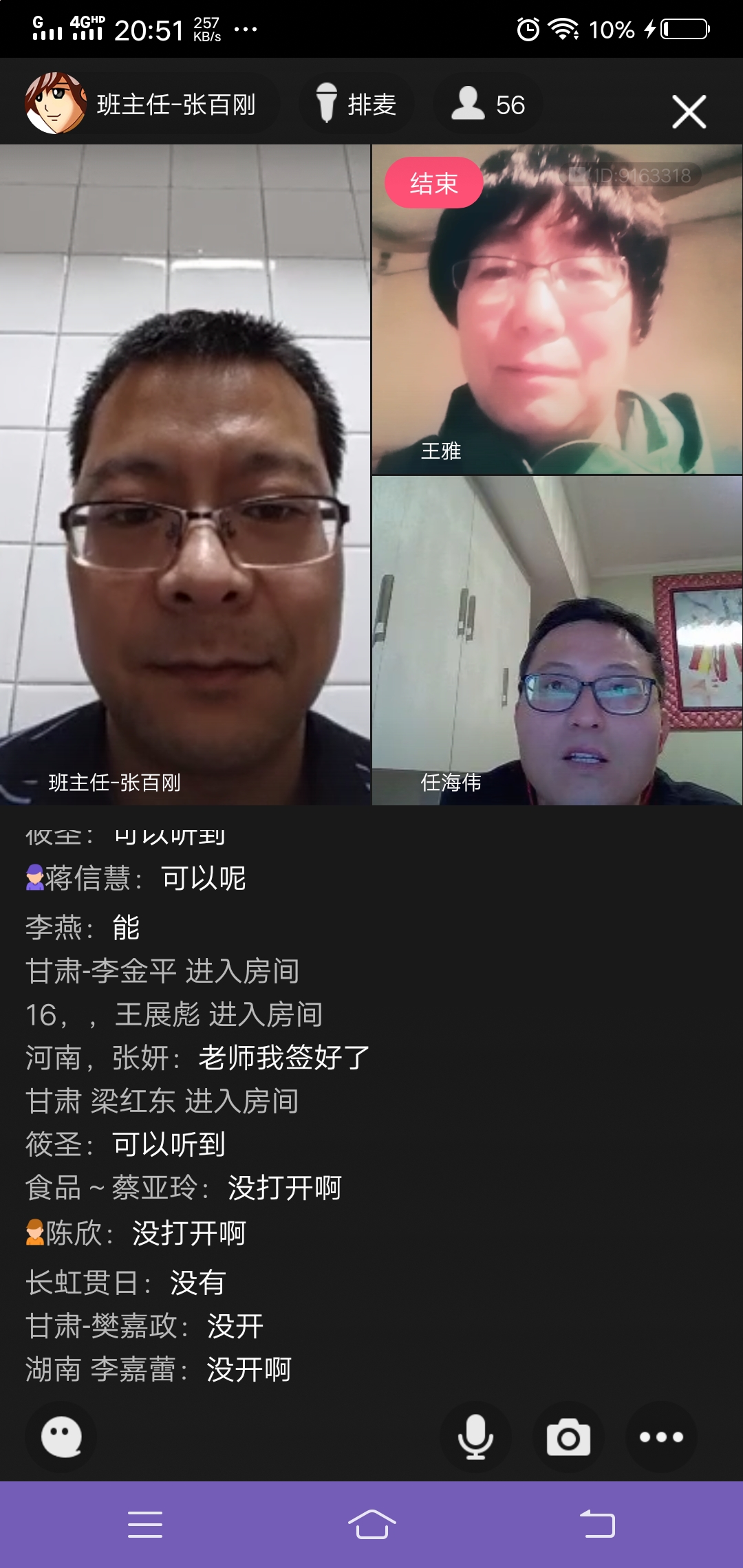Go to the system home screen
The image size is (743, 1568).
(x=371, y=1524)
